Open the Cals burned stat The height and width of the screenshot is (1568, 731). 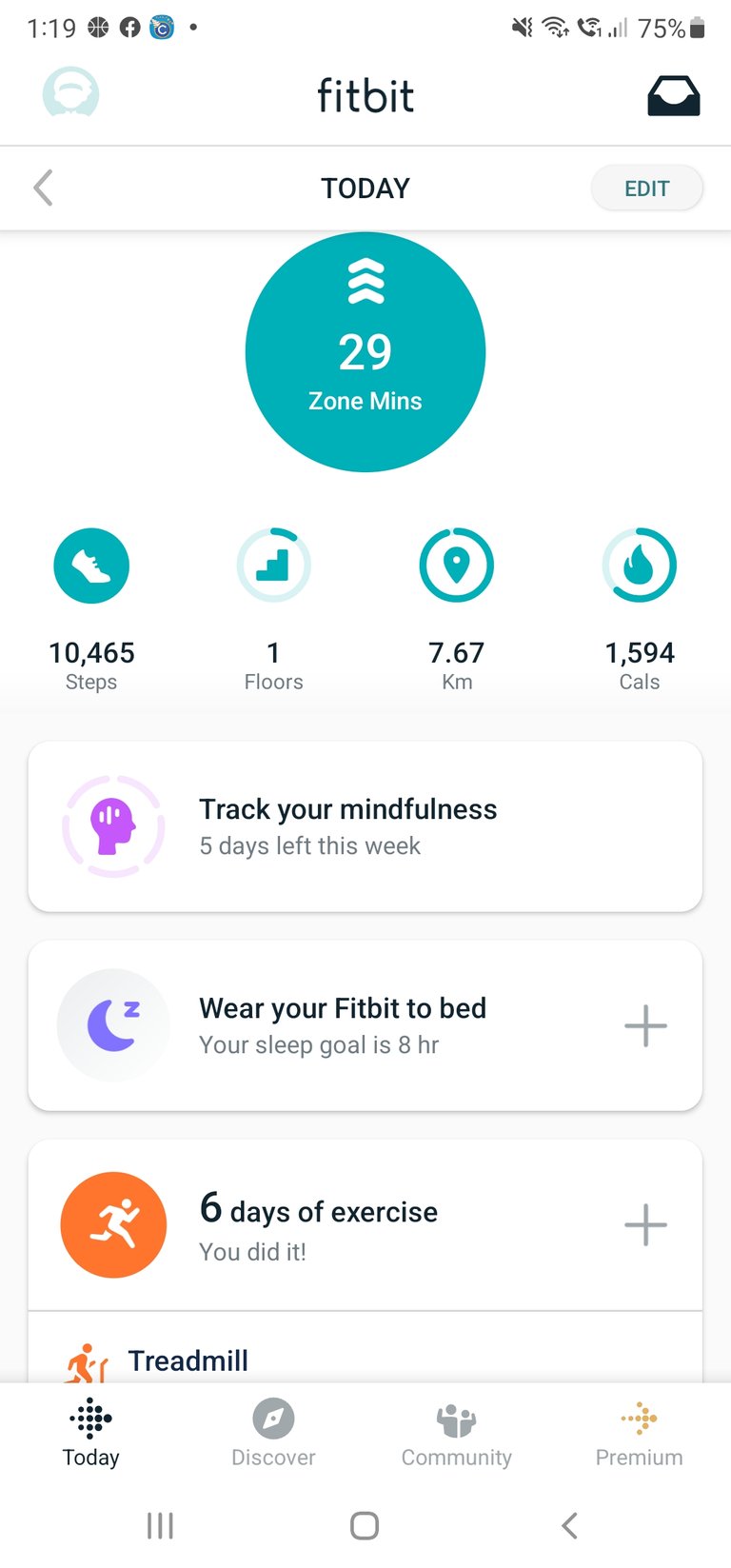(640, 609)
